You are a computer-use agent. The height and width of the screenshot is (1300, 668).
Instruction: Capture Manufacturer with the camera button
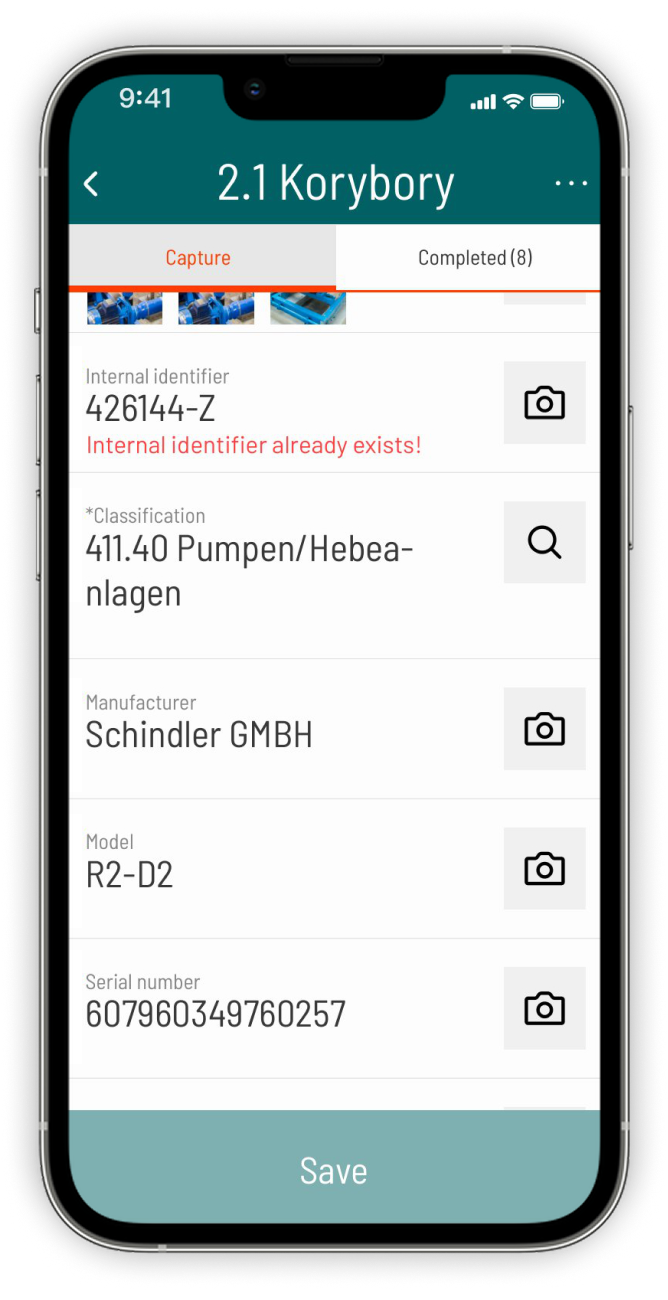click(x=545, y=729)
